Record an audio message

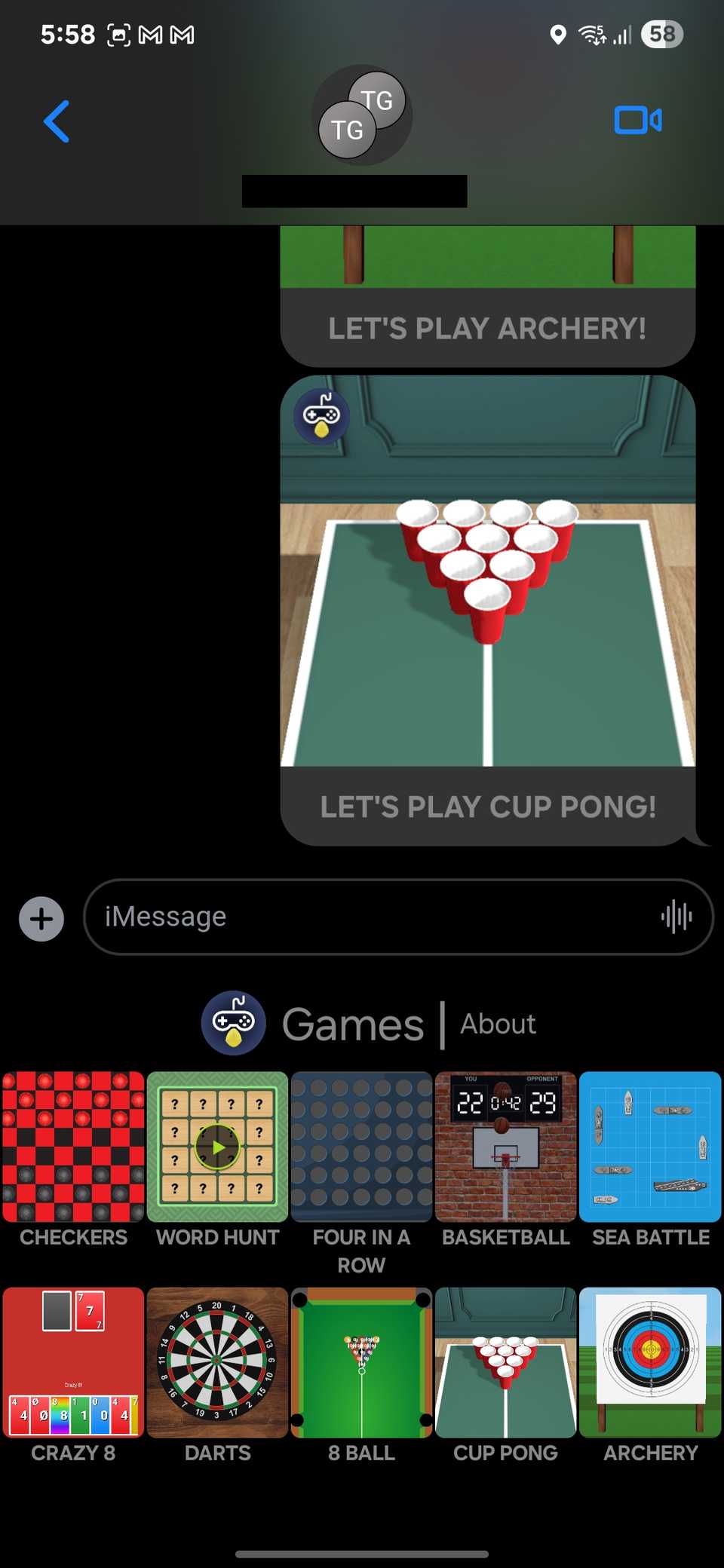coord(676,917)
